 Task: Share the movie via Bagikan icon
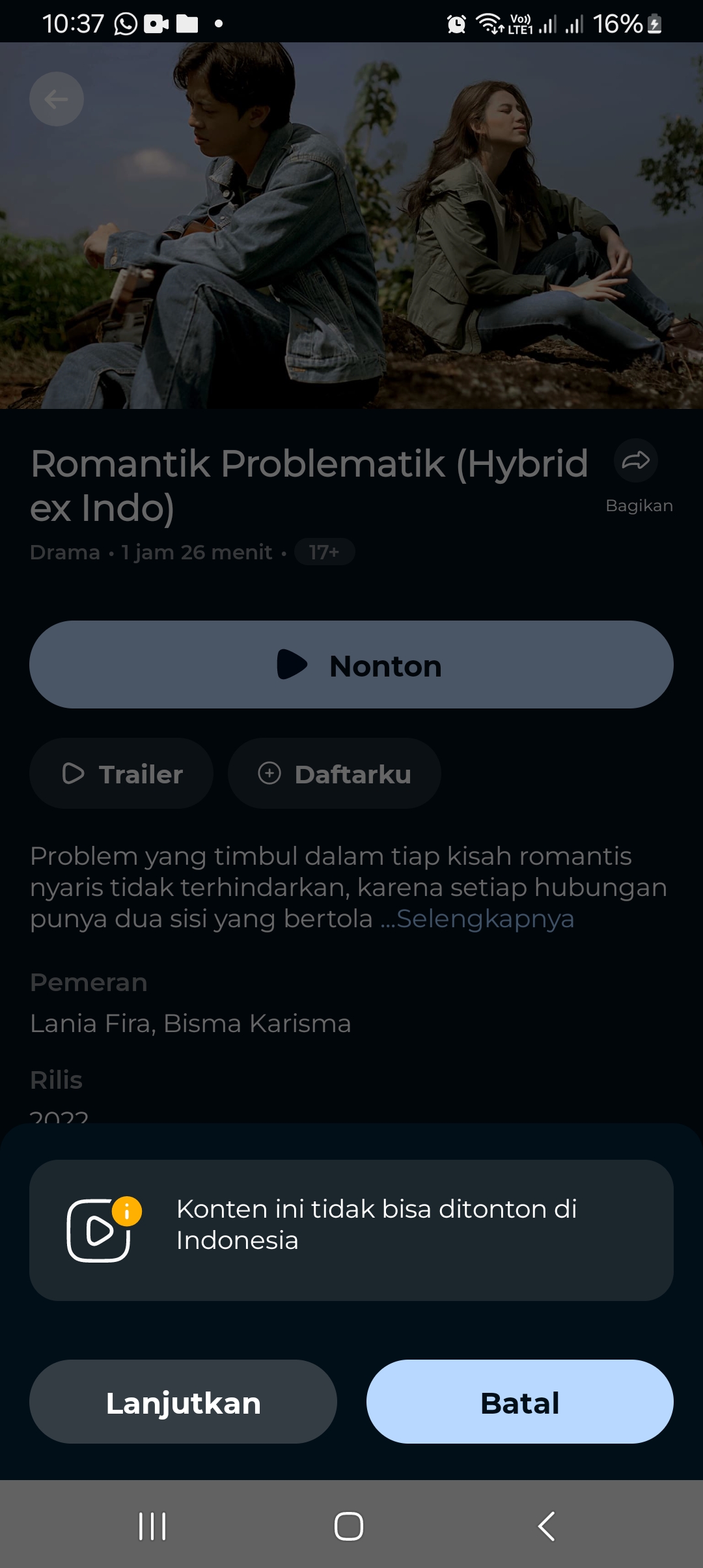636,461
